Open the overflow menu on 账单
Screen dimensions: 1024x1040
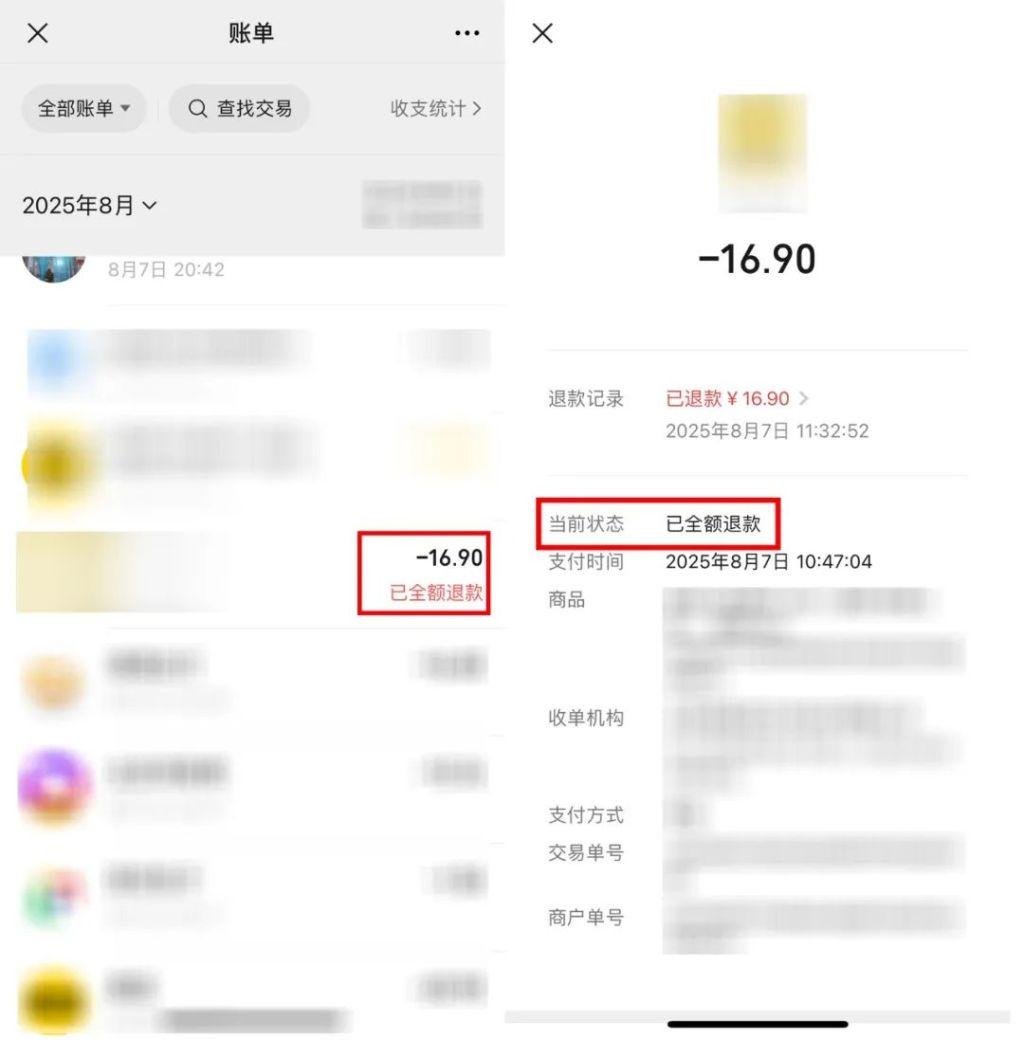[467, 33]
